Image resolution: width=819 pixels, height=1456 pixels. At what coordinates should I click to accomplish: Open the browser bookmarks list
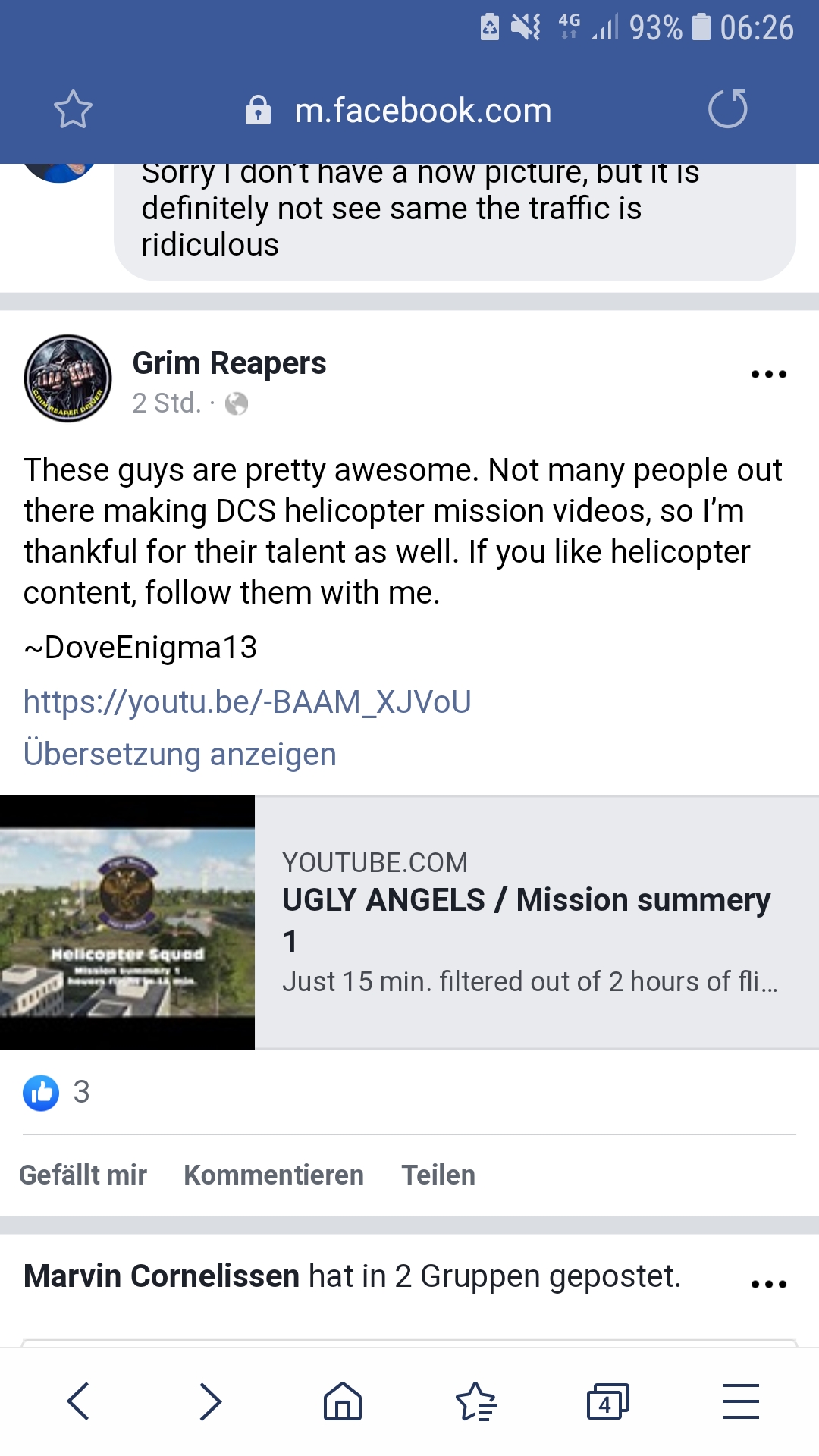[x=476, y=1401]
